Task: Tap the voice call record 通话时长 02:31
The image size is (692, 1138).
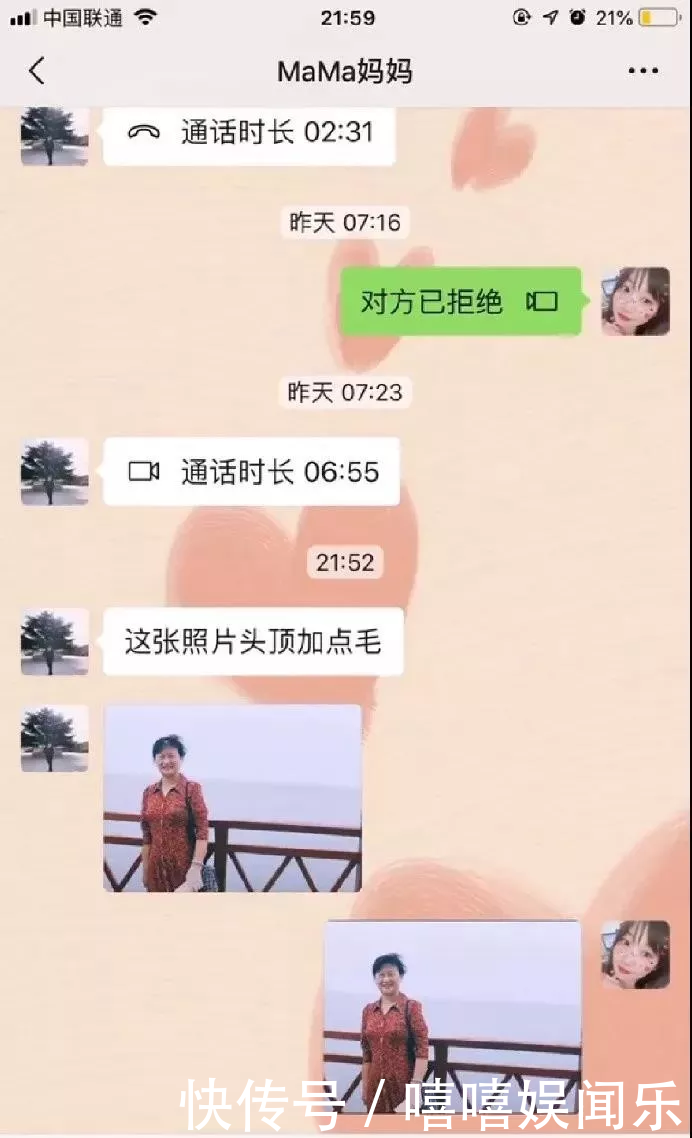Action: point(250,132)
